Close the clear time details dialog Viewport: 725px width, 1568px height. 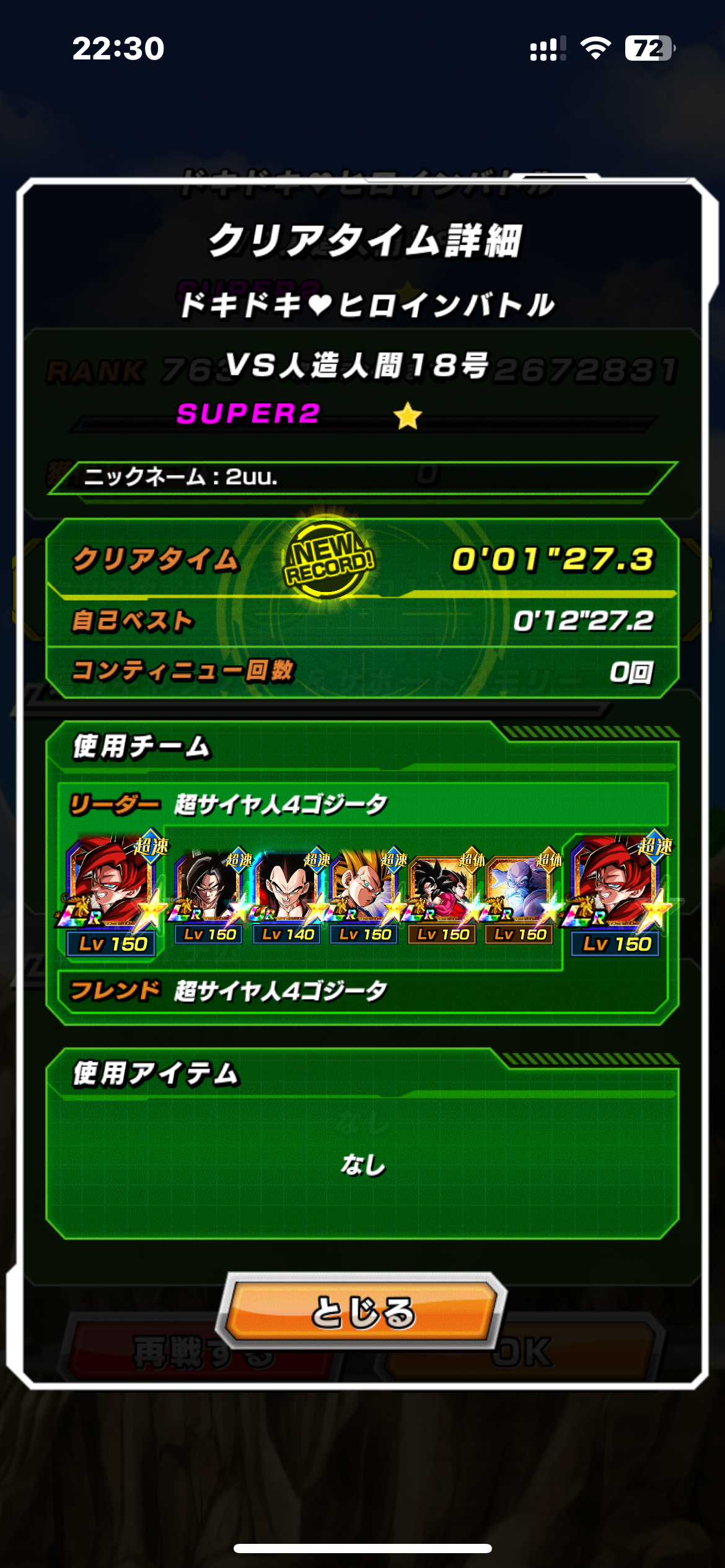(362, 1310)
